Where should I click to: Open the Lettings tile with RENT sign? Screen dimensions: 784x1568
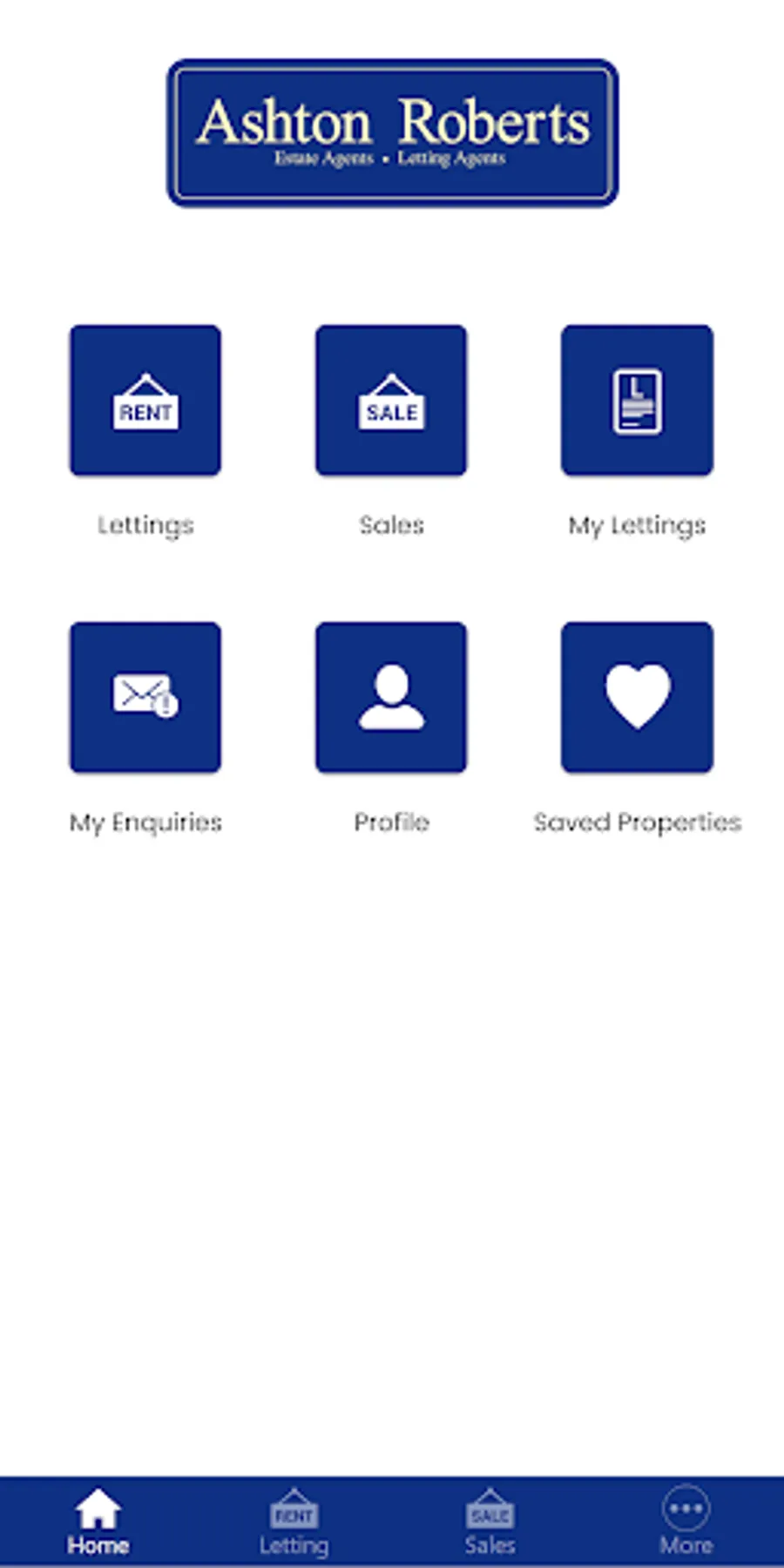coord(145,401)
